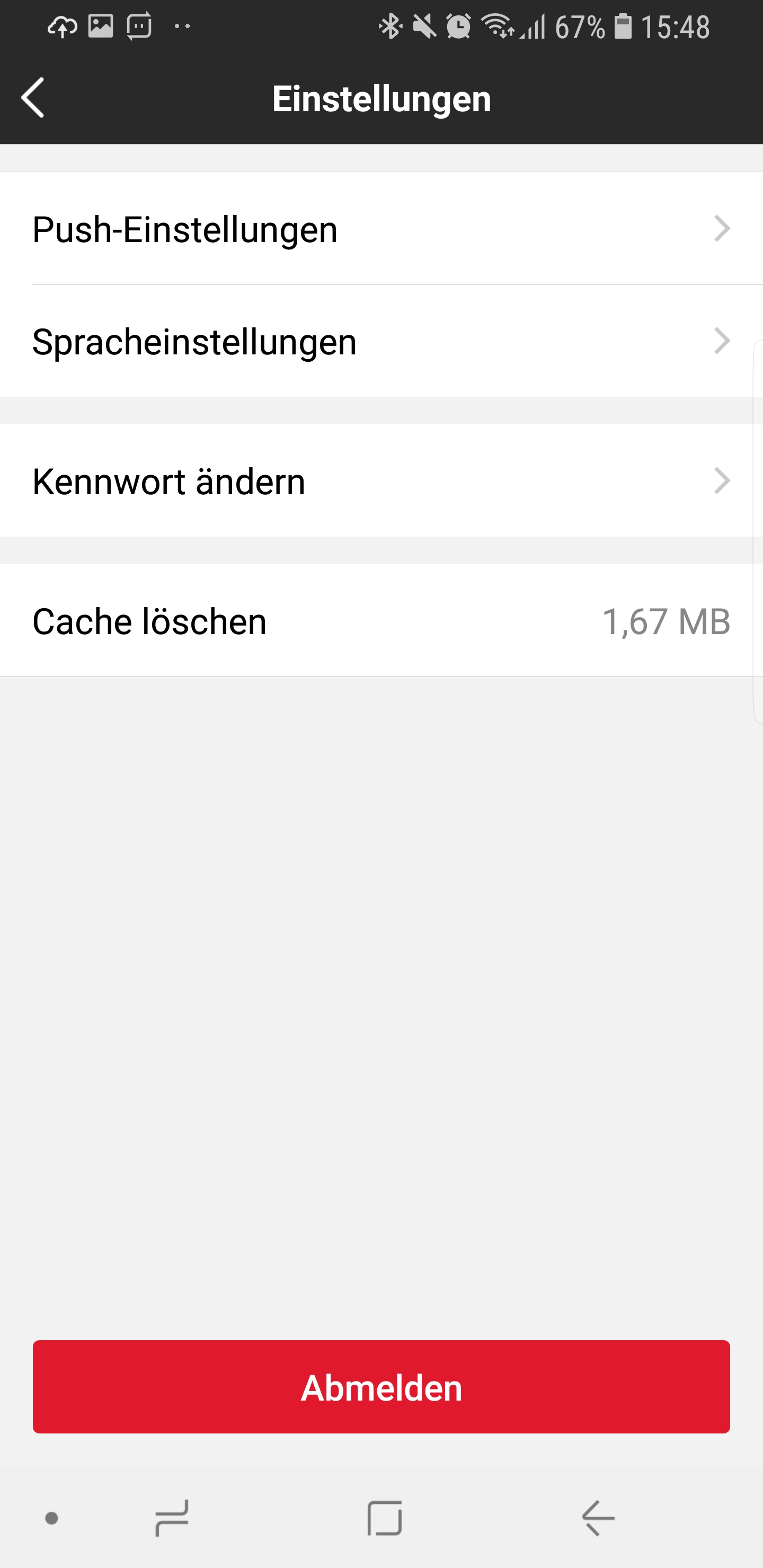Open Spracheinstellungen
This screenshot has height=1568, width=763.
tap(381, 341)
